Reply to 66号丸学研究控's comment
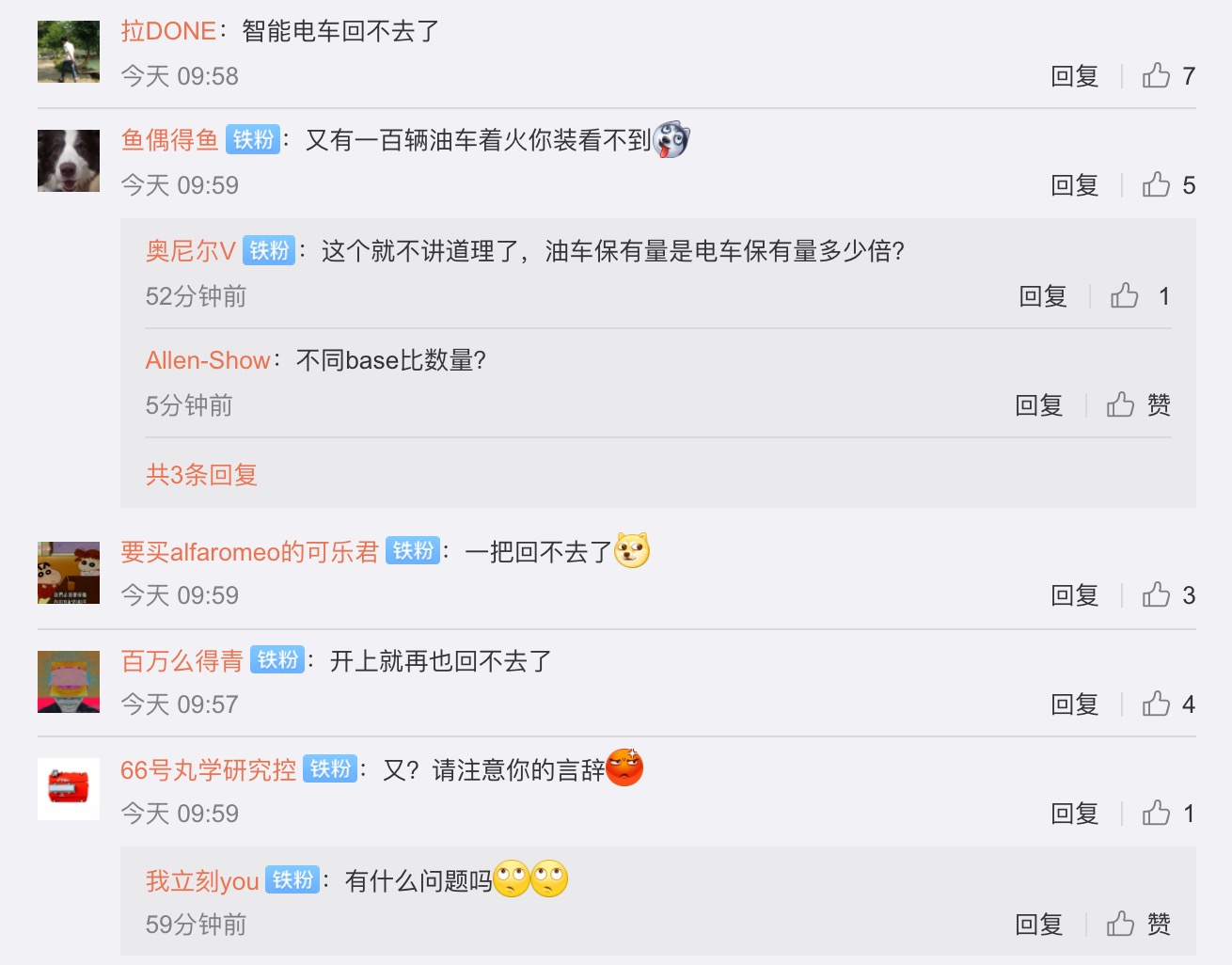Viewport: 1232px width, 965px height. pyautogui.click(x=1074, y=814)
